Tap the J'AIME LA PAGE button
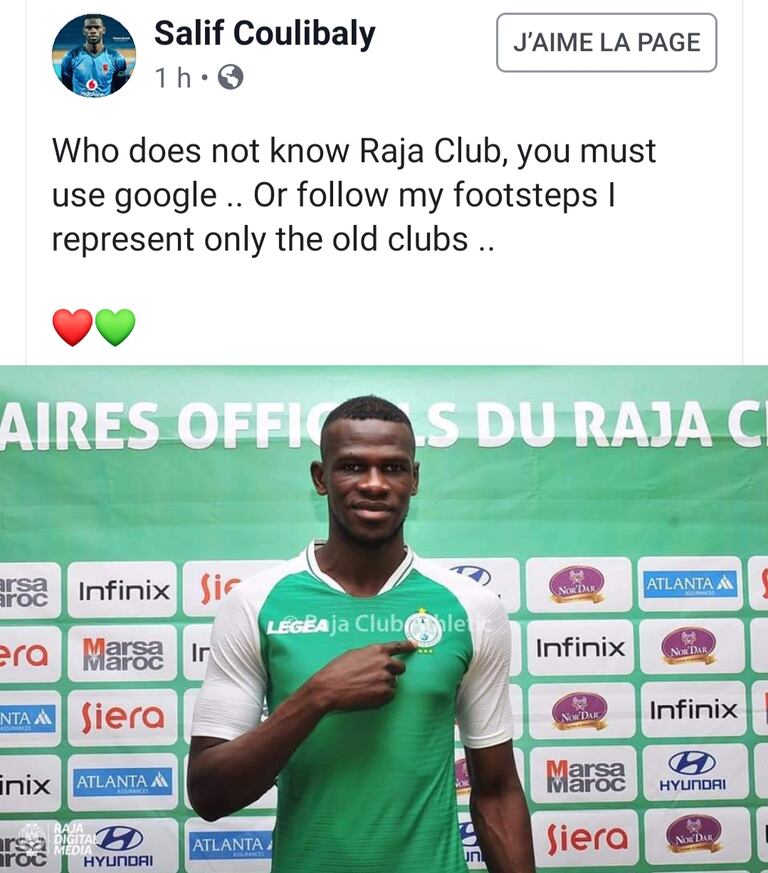Screen dimensions: 768x873 click(606, 42)
